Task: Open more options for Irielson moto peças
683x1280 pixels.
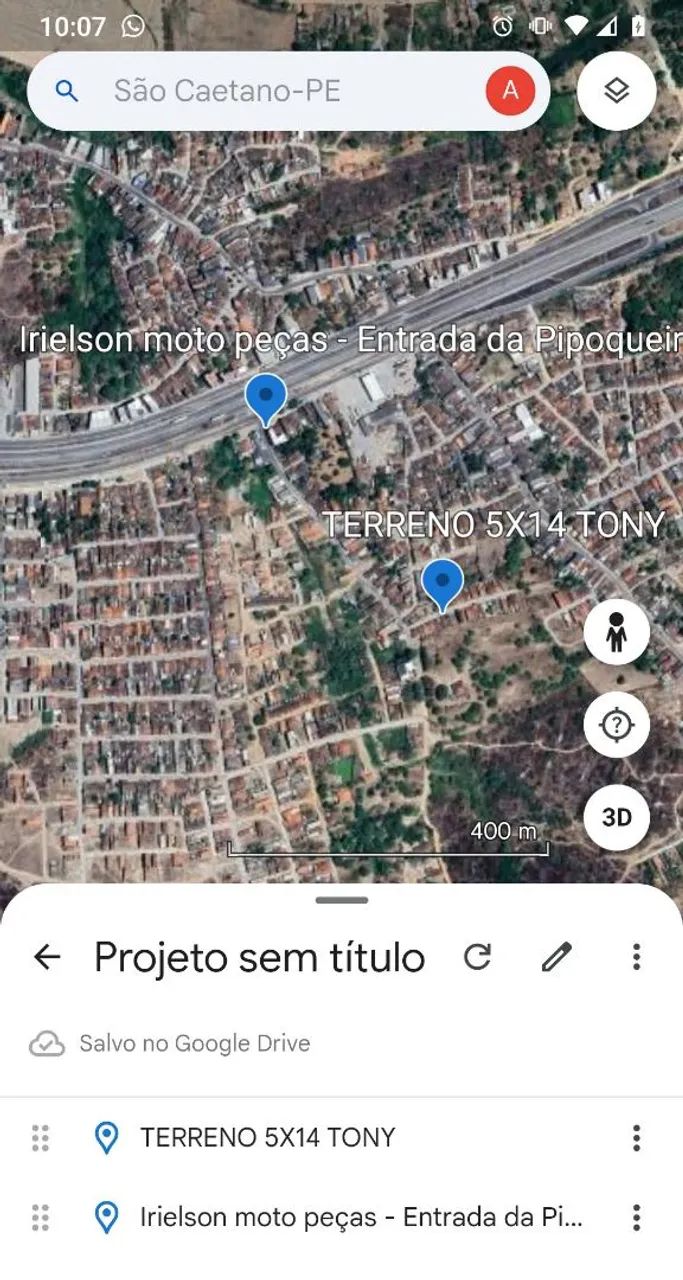Action: (636, 1217)
